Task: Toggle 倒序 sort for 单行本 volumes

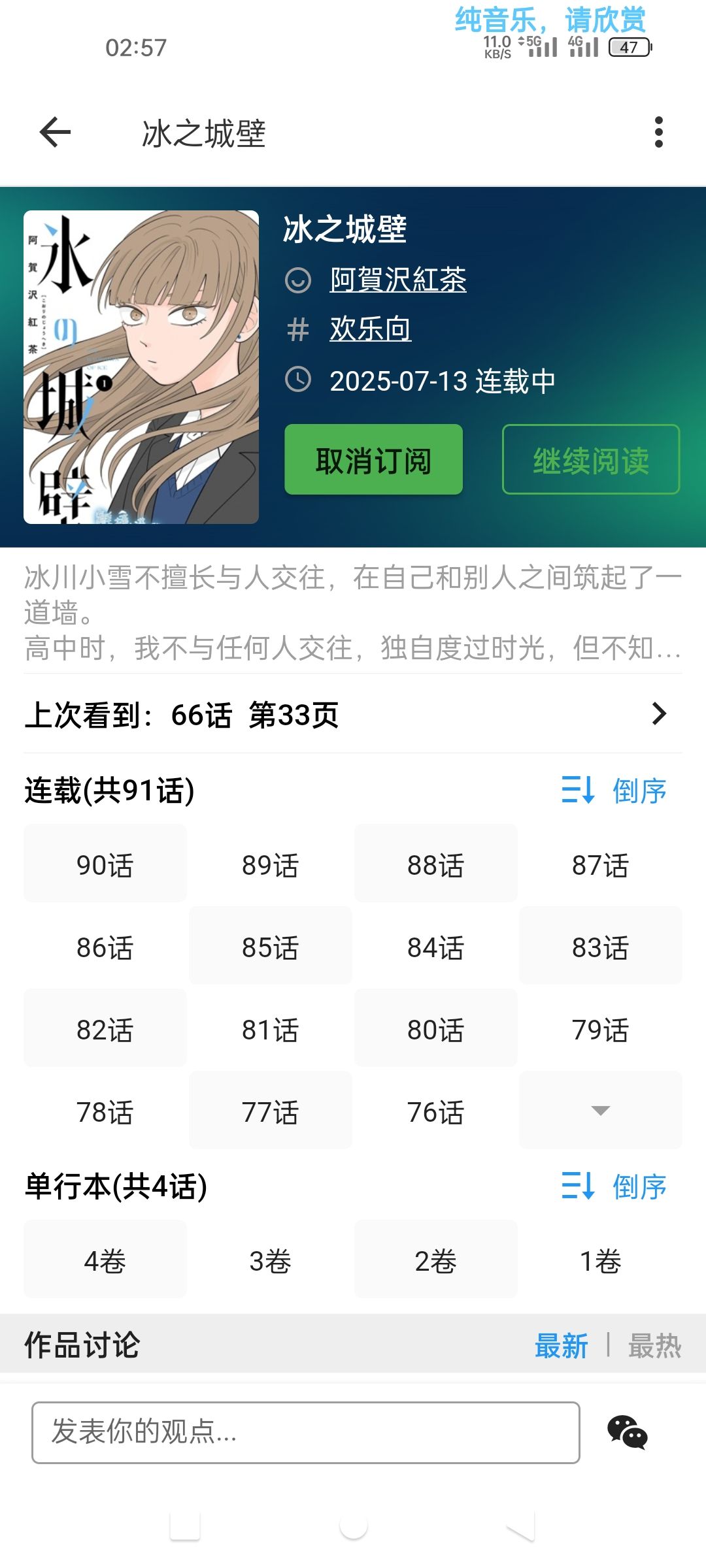Action: (x=614, y=1186)
